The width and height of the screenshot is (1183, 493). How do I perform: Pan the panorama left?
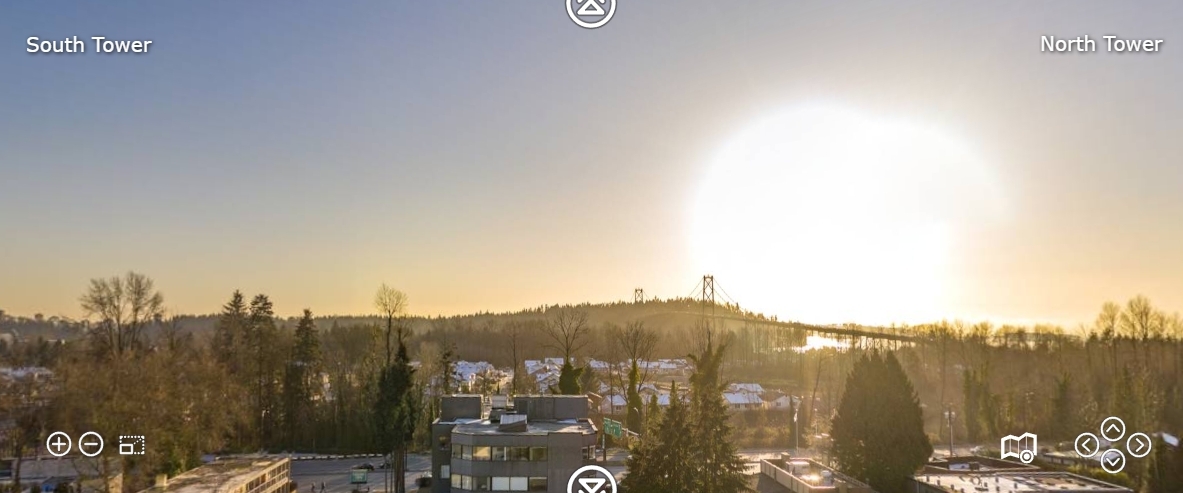pos(1087,445)
